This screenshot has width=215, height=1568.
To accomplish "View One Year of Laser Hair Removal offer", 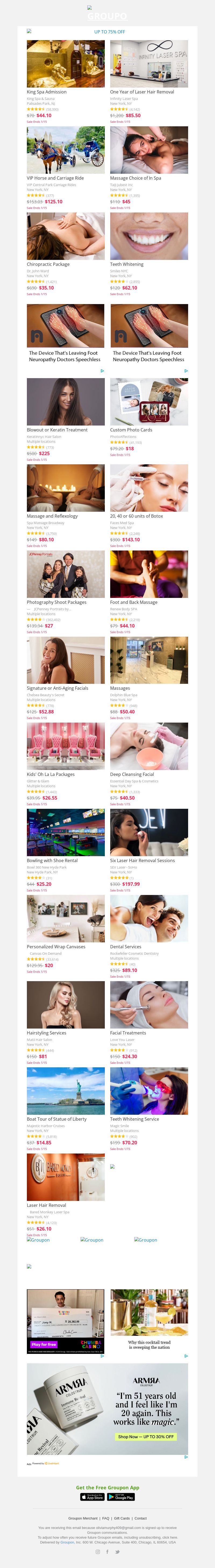I will pos(149,64).
